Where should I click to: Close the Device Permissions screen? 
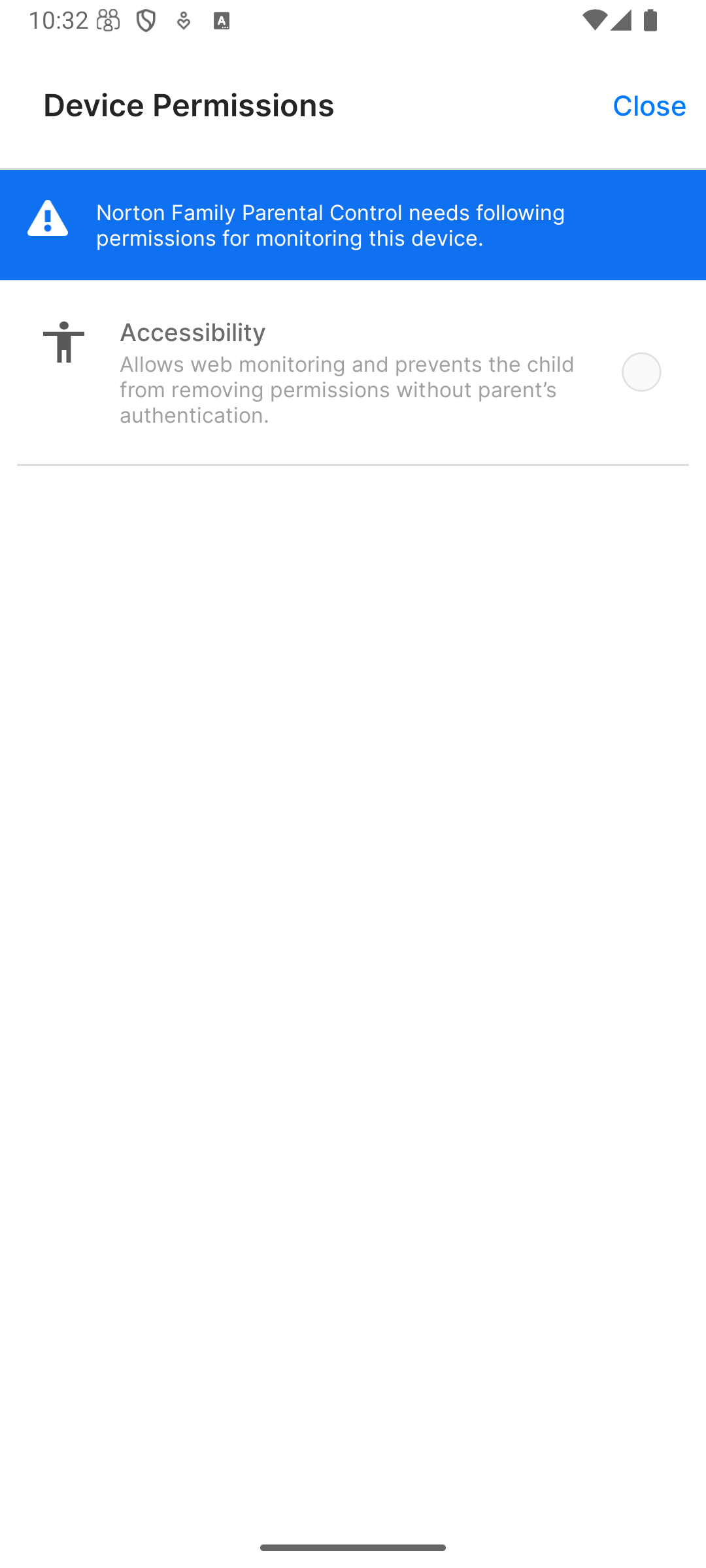click(x=649, y=106)
